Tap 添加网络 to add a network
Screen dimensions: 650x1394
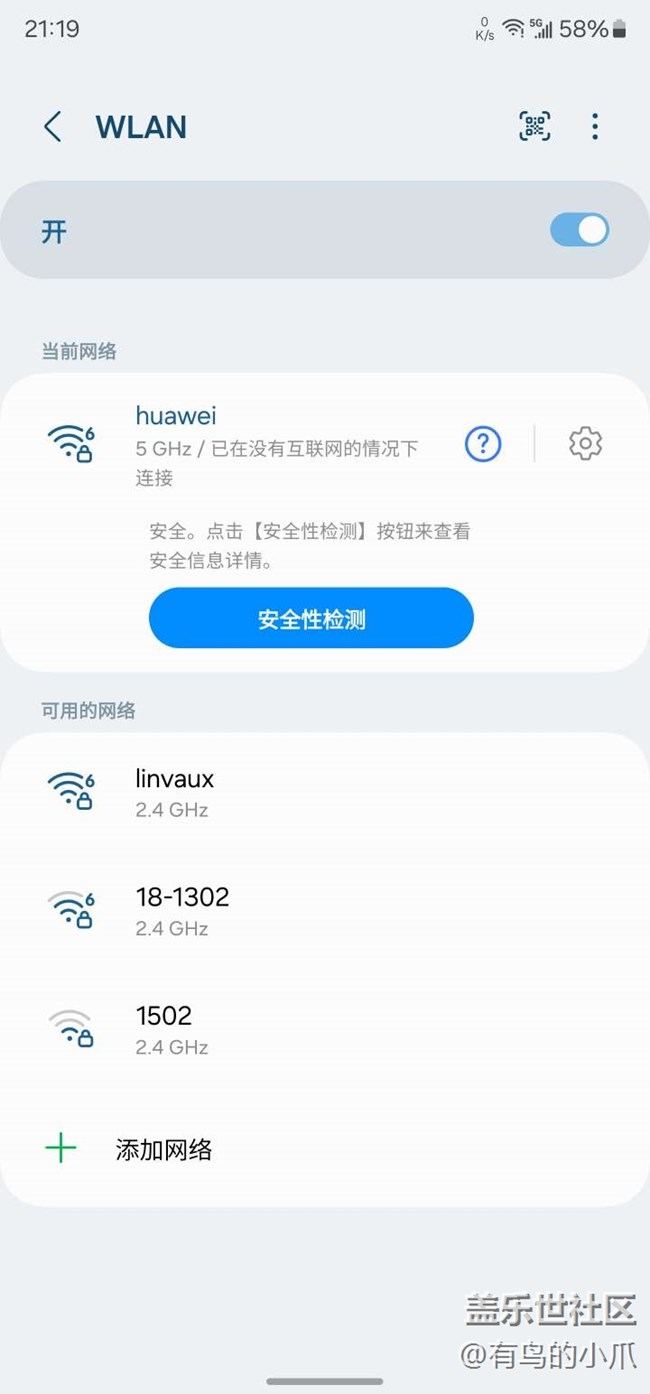pos(163,1149)
